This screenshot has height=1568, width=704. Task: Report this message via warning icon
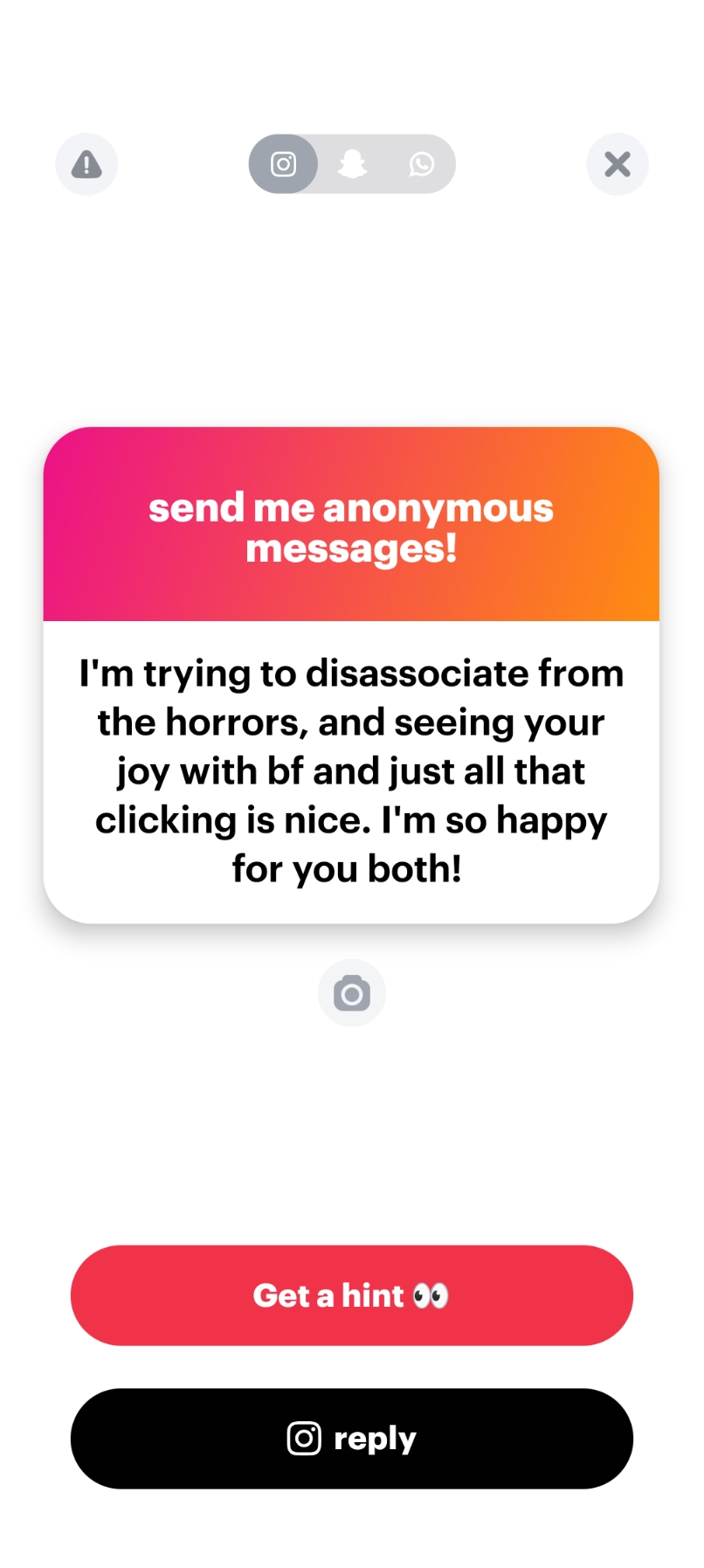click(86, 164)
